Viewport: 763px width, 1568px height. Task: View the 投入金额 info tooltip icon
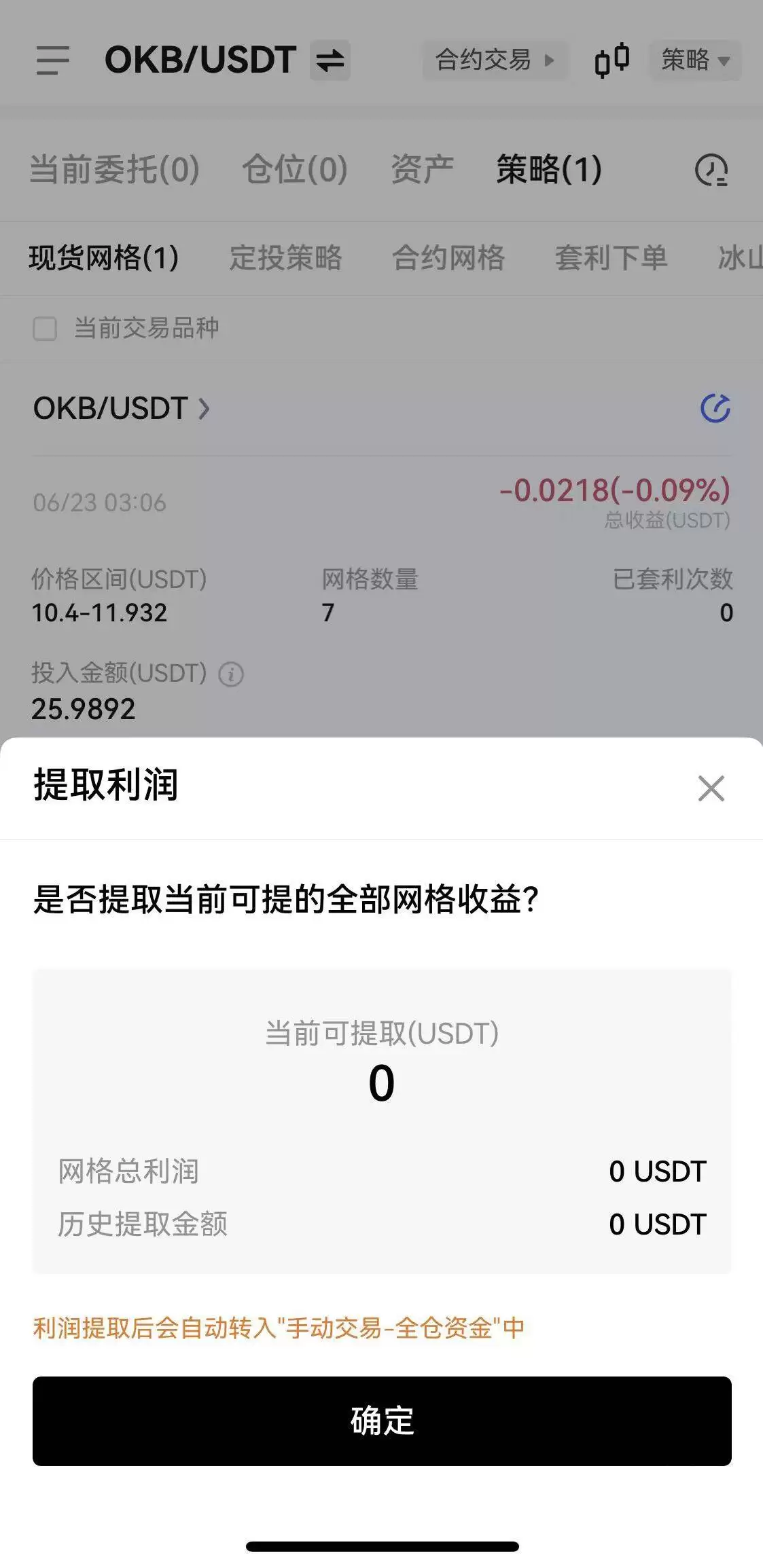coord(231,674)
